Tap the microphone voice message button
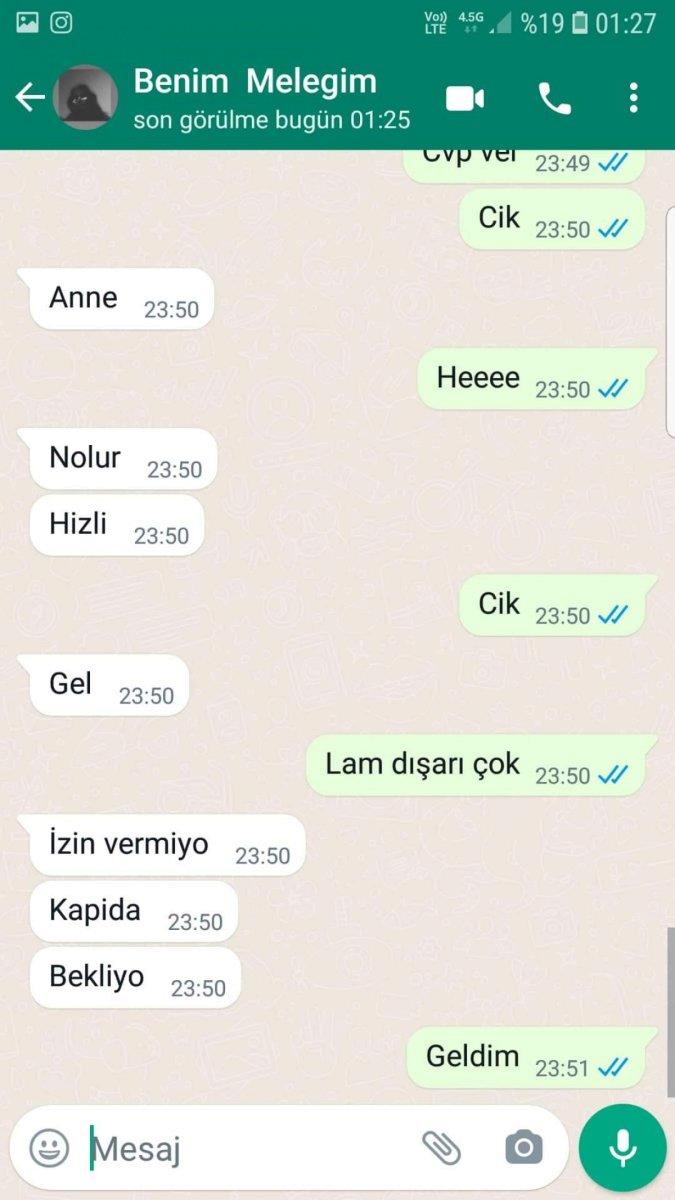Screen dimensions: 675x1200 623,1148
